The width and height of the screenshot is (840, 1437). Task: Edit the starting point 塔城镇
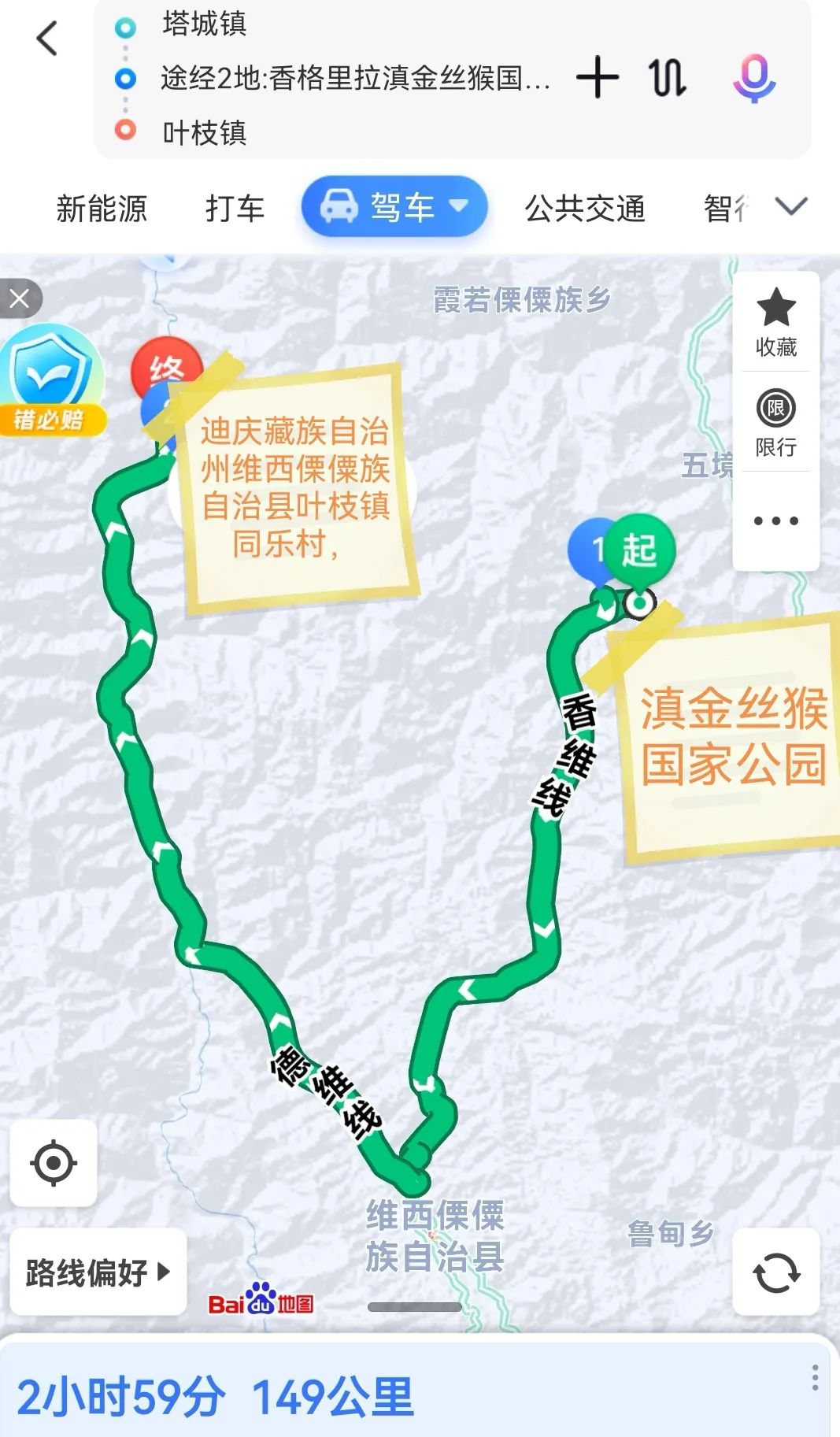pos(205,24)
